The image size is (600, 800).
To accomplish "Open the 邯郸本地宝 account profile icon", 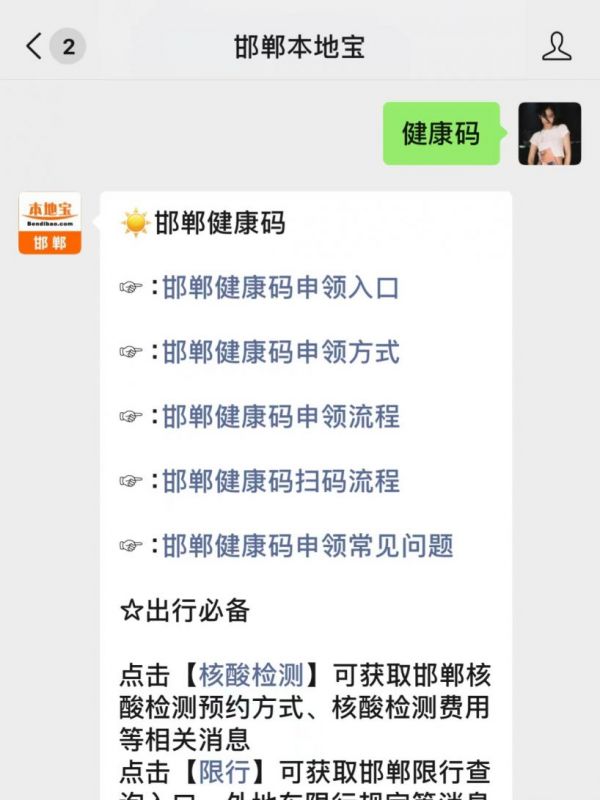I will click(556, 46).
